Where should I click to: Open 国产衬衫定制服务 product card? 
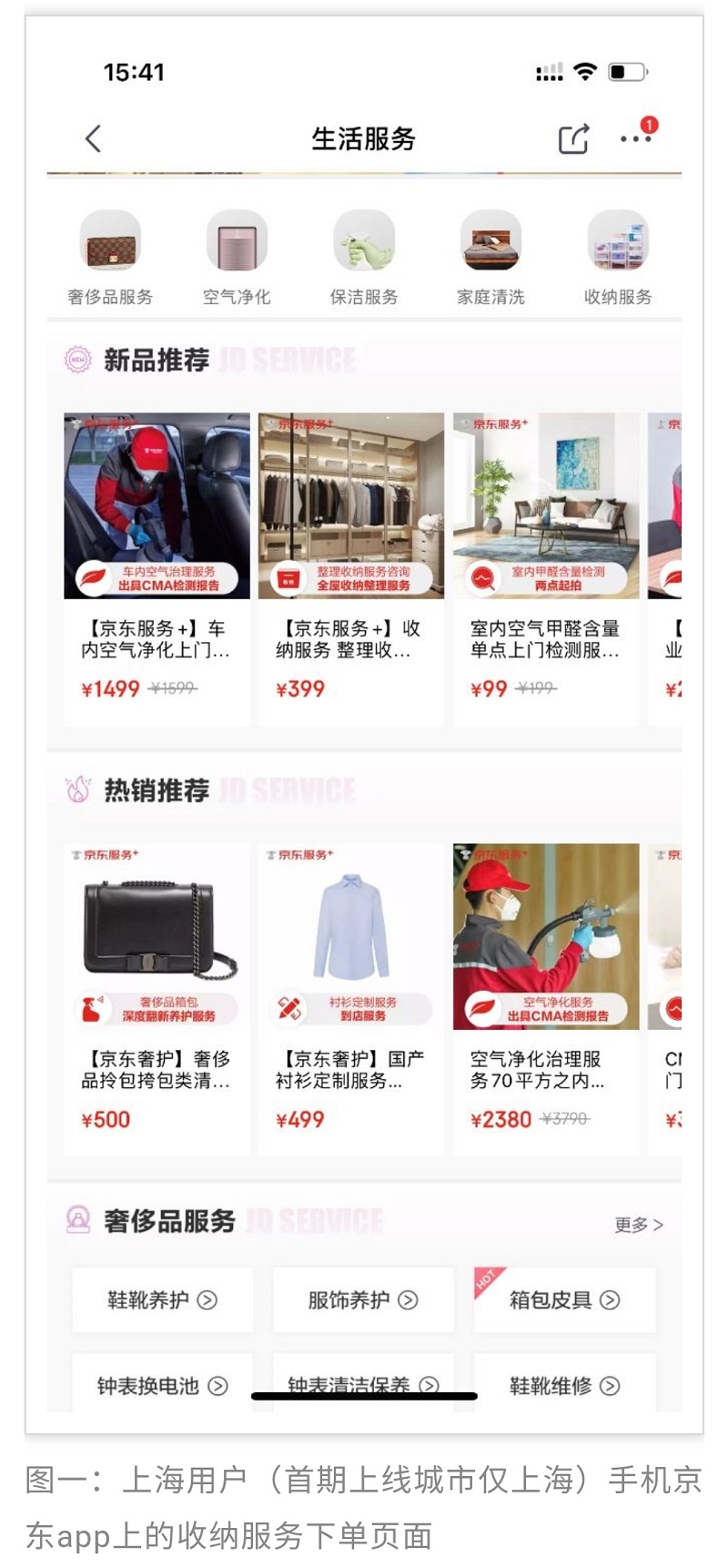(351, 997)
